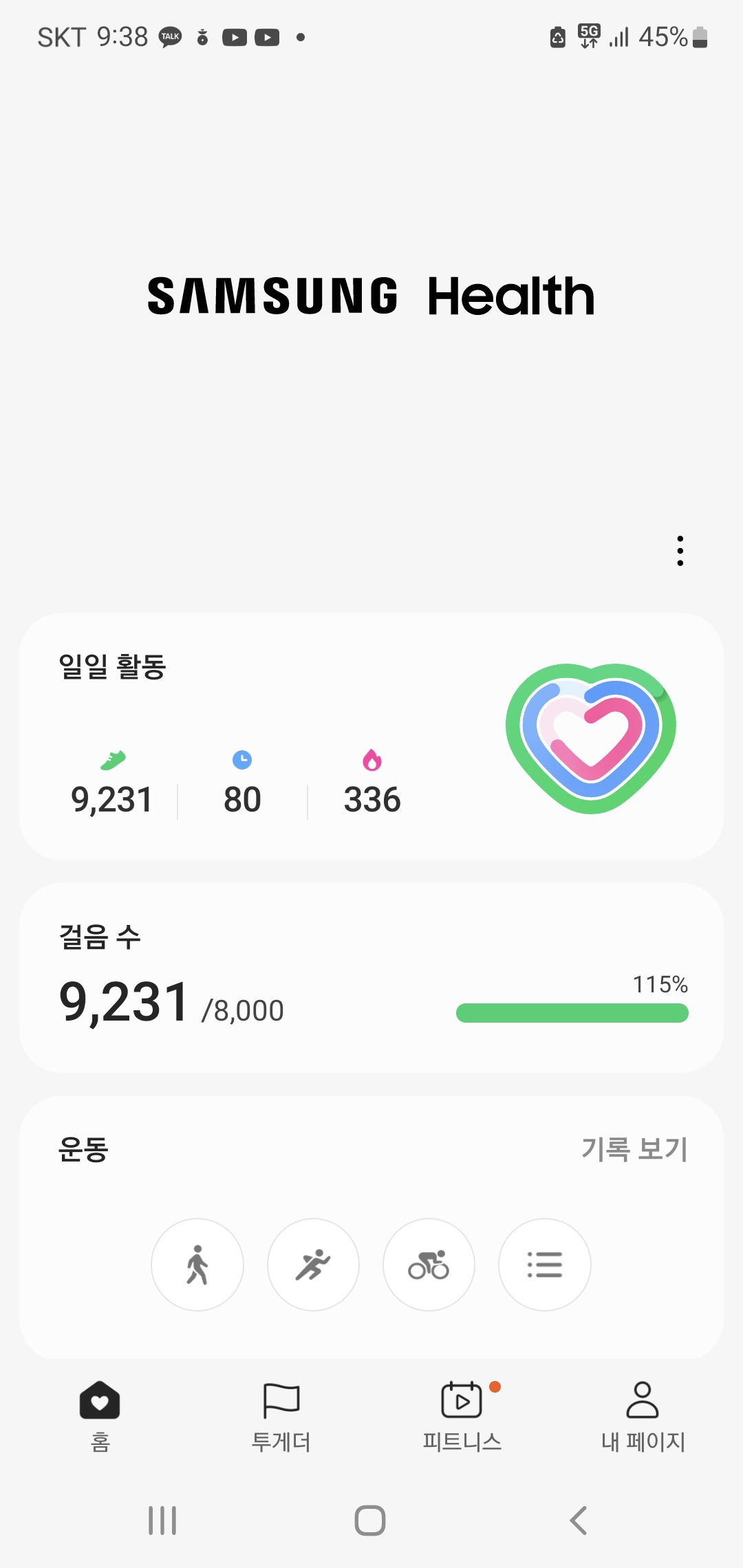Start a walking workout
The width and height of the screenshot is (743, 1568).
point(197,1265)
